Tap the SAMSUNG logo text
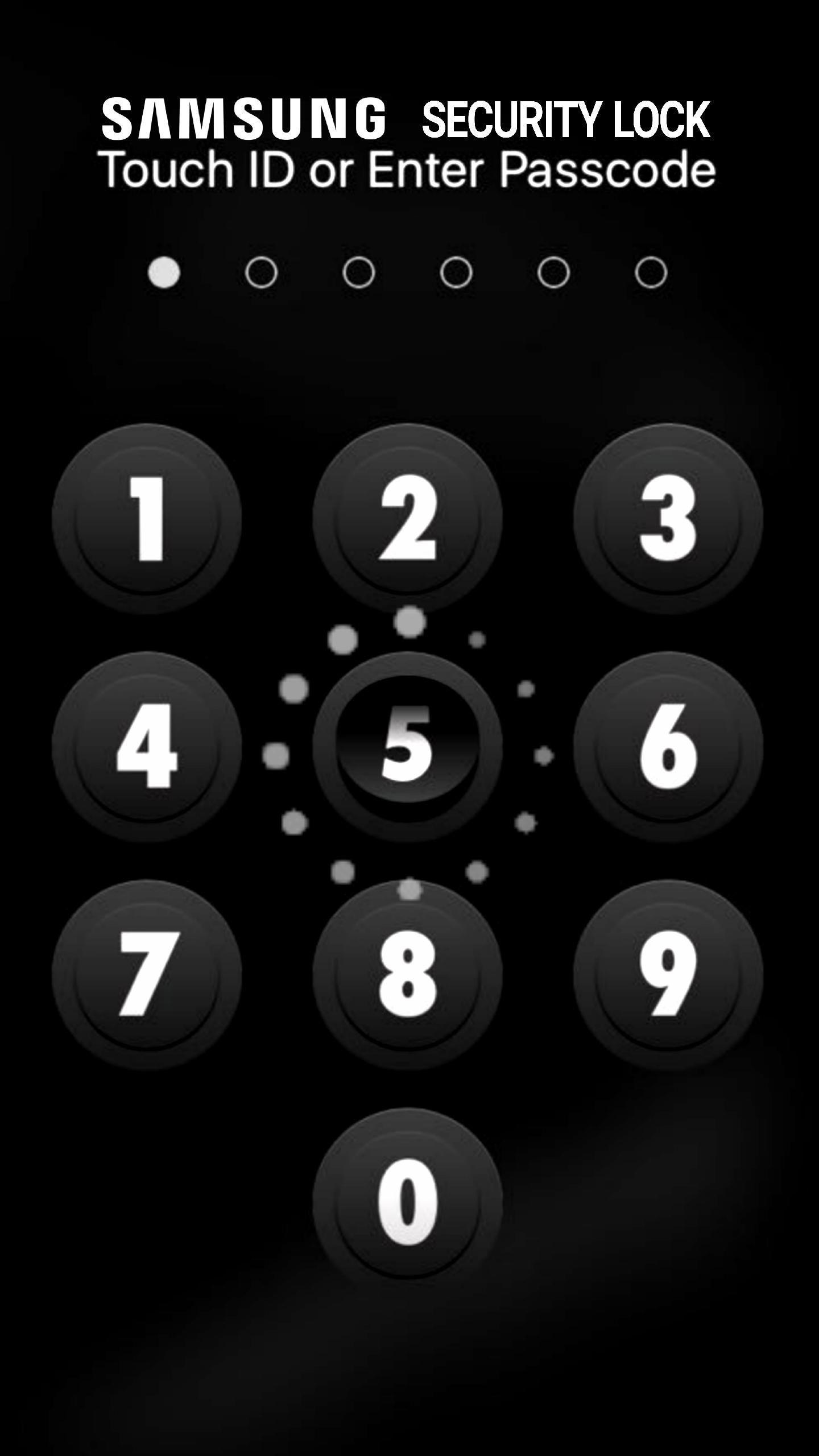The height and width of the screenshot is (1456, 819). [x=246, y=118]
